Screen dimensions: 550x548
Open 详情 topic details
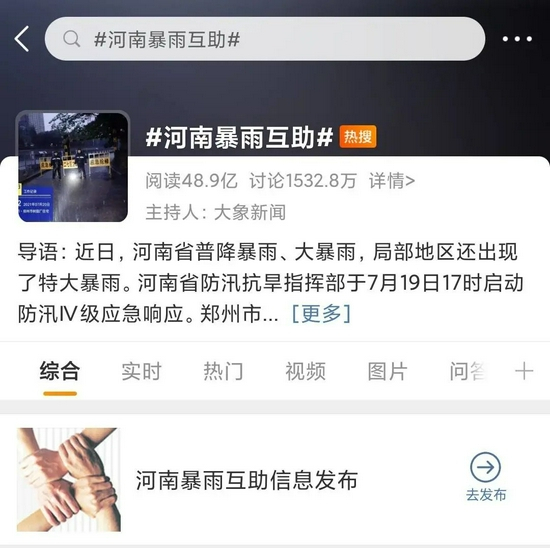392,181
